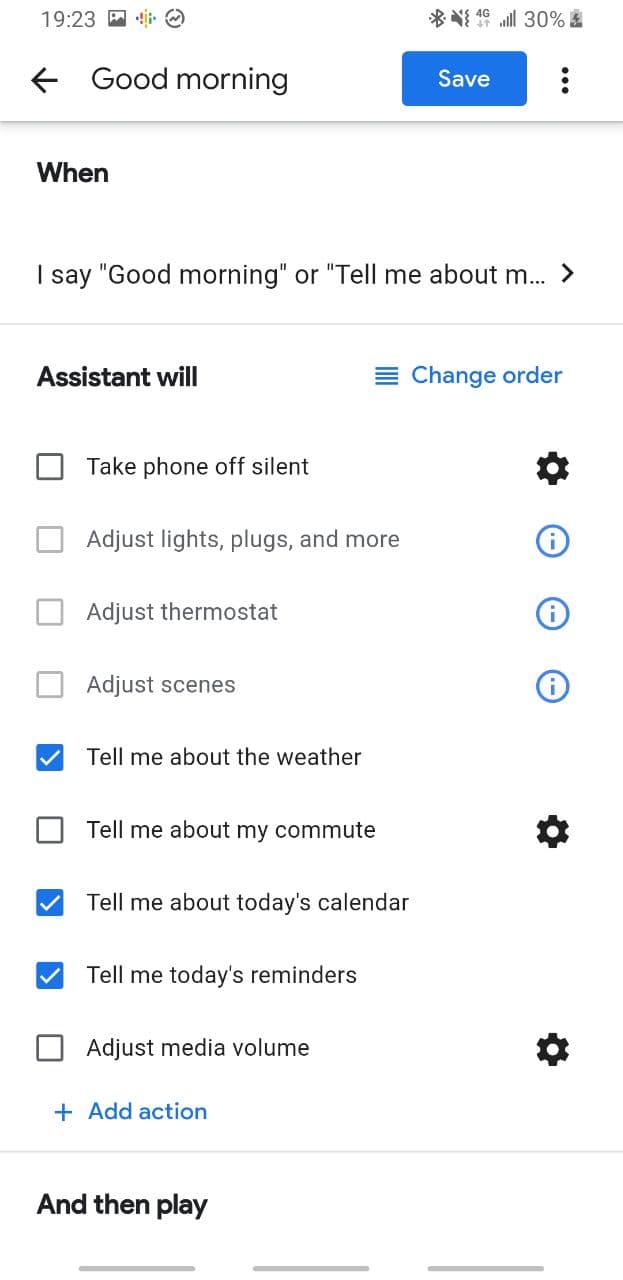Open commute settings gear

click(553, 831)
